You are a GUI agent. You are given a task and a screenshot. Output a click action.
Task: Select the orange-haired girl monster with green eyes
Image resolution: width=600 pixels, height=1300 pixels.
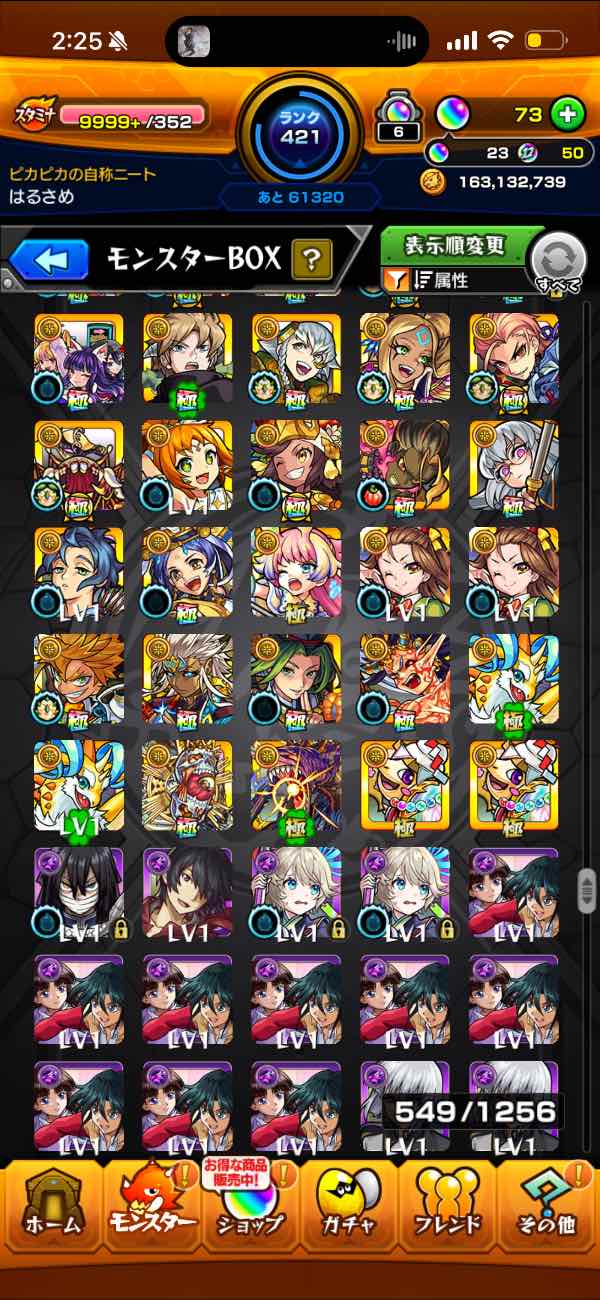pyautogui.click(x=187, y=464)
